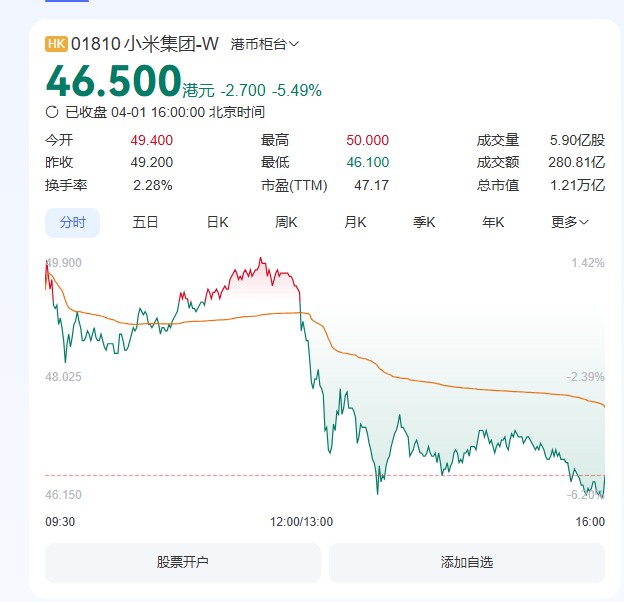Expand the 更多 chart options

pos(569,222)
